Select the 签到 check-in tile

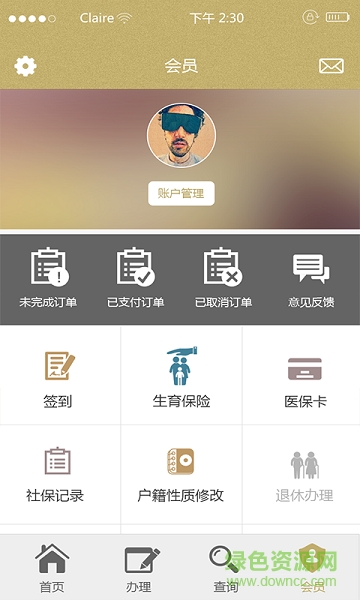point(59,375)
